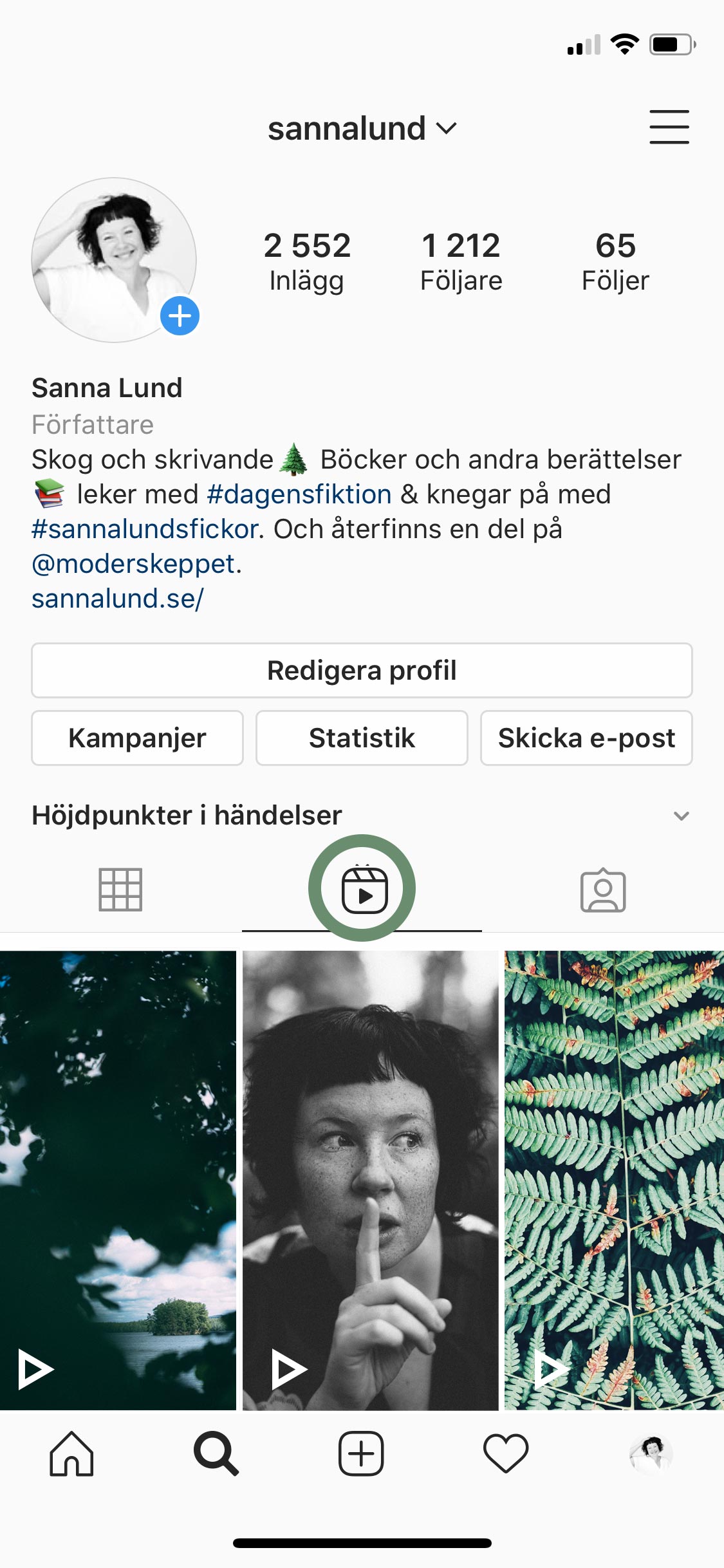This screenshot has width=724, height=1568.
Task: Open Kampanjer
Action: point(137,738)
